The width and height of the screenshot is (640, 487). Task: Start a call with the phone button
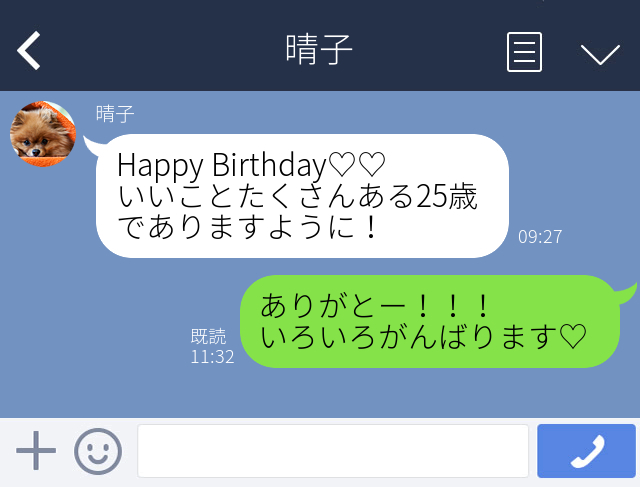pos(586,452)
